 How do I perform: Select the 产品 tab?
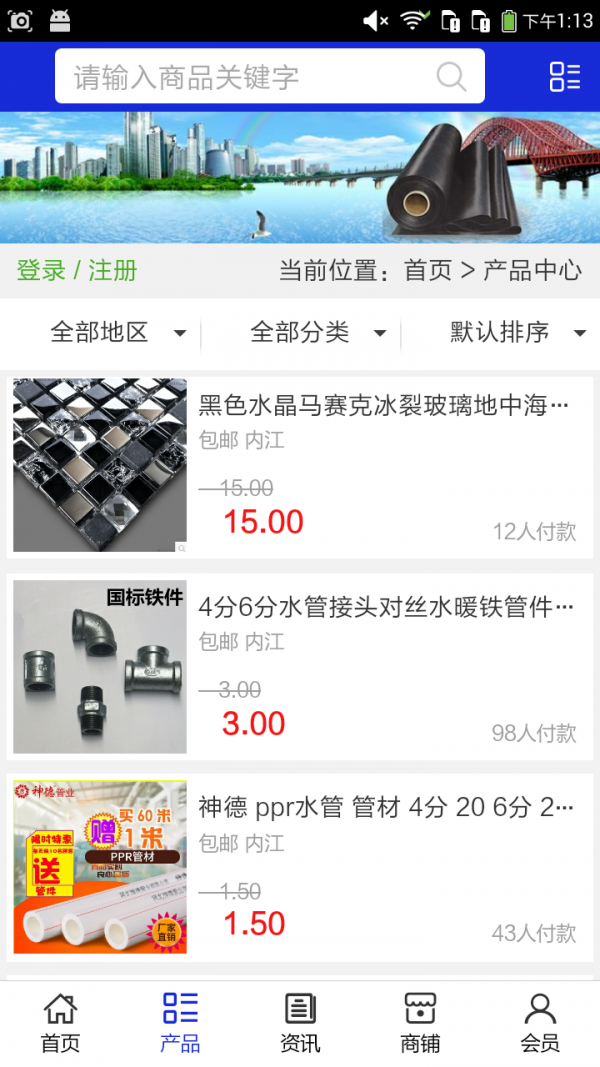point(180,1023)
